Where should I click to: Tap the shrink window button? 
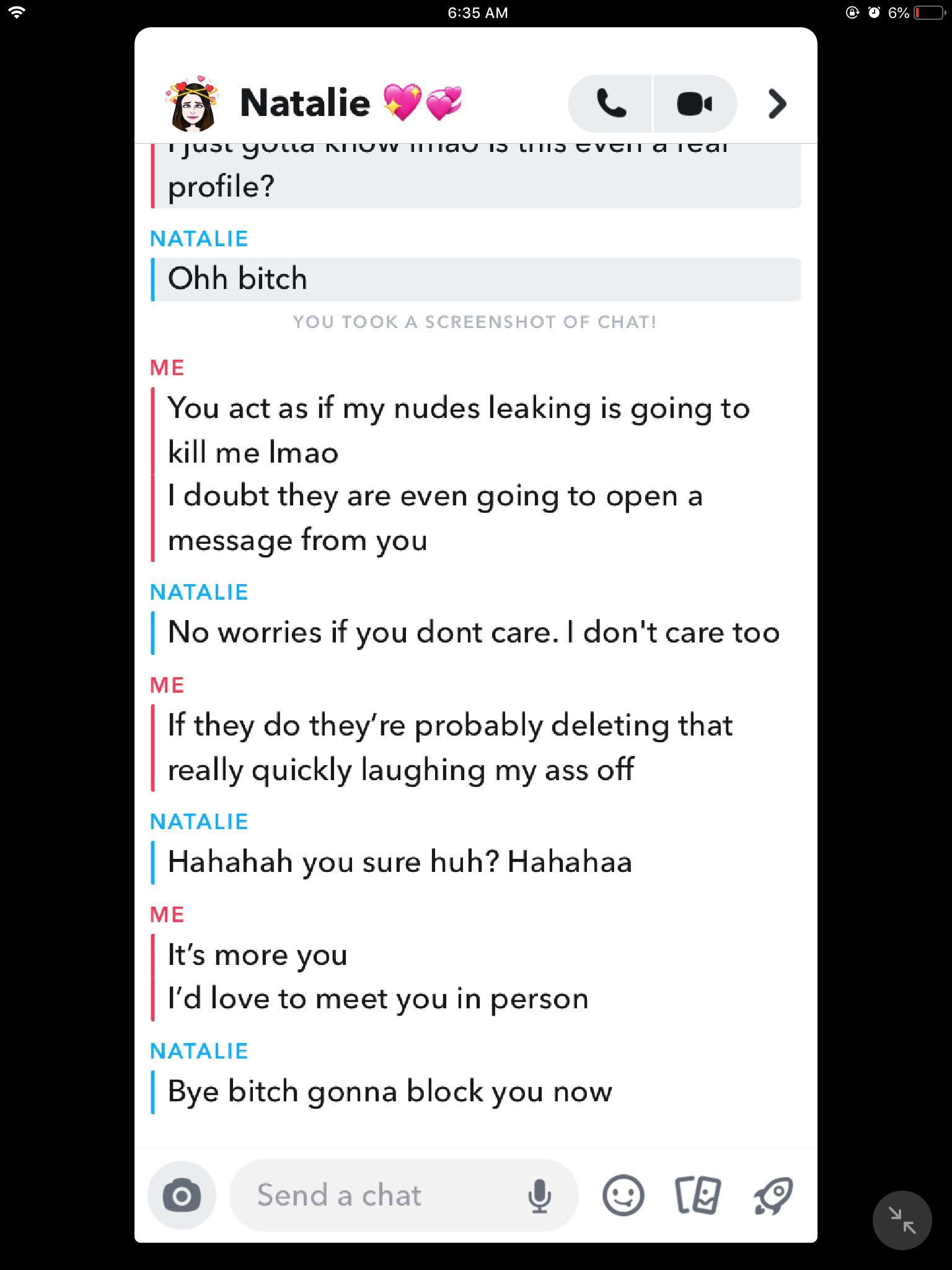[x=902, y=1220]
